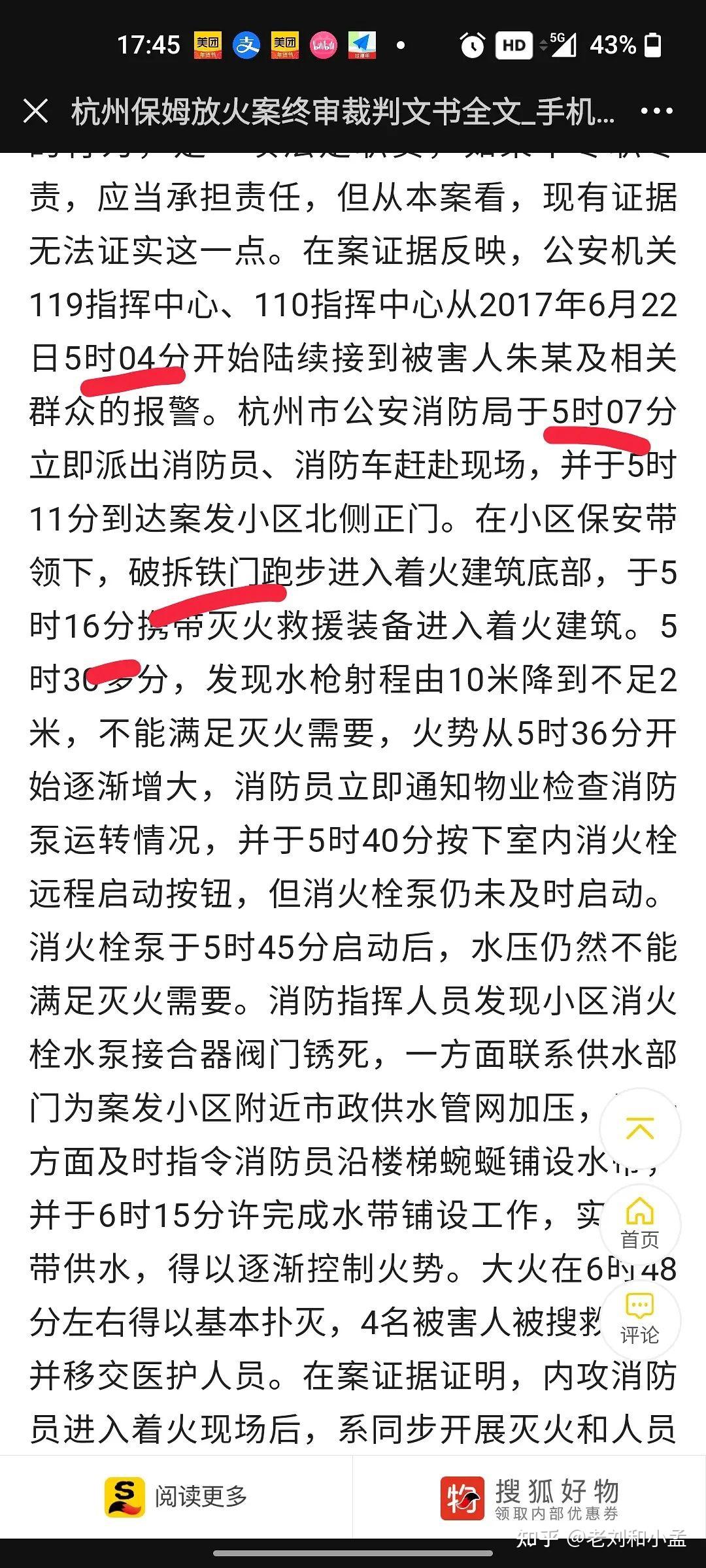Open 搜狐好物 coupon link
This screenshot has height=1568, width=706.
(529, 1497)
